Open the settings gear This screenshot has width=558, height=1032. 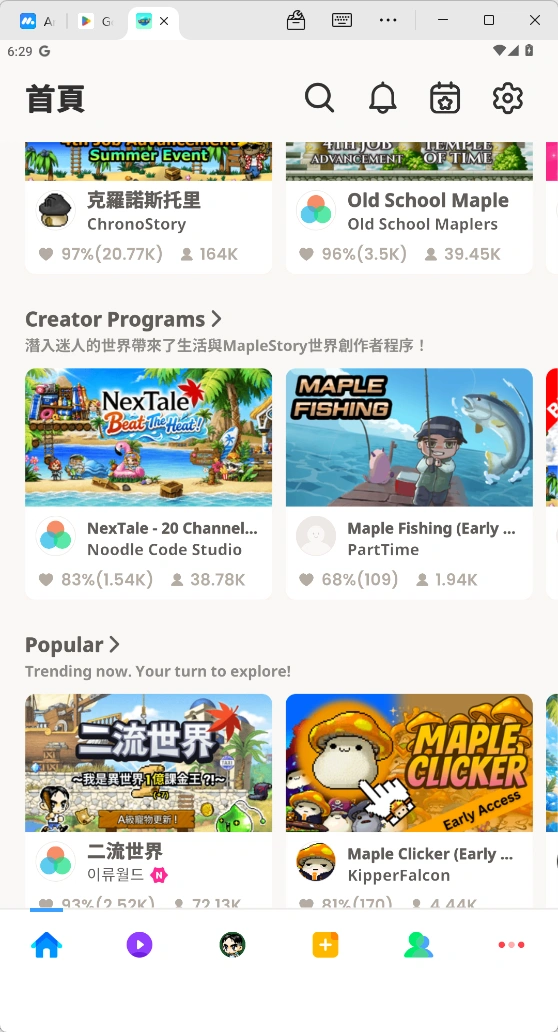[508, 98]
